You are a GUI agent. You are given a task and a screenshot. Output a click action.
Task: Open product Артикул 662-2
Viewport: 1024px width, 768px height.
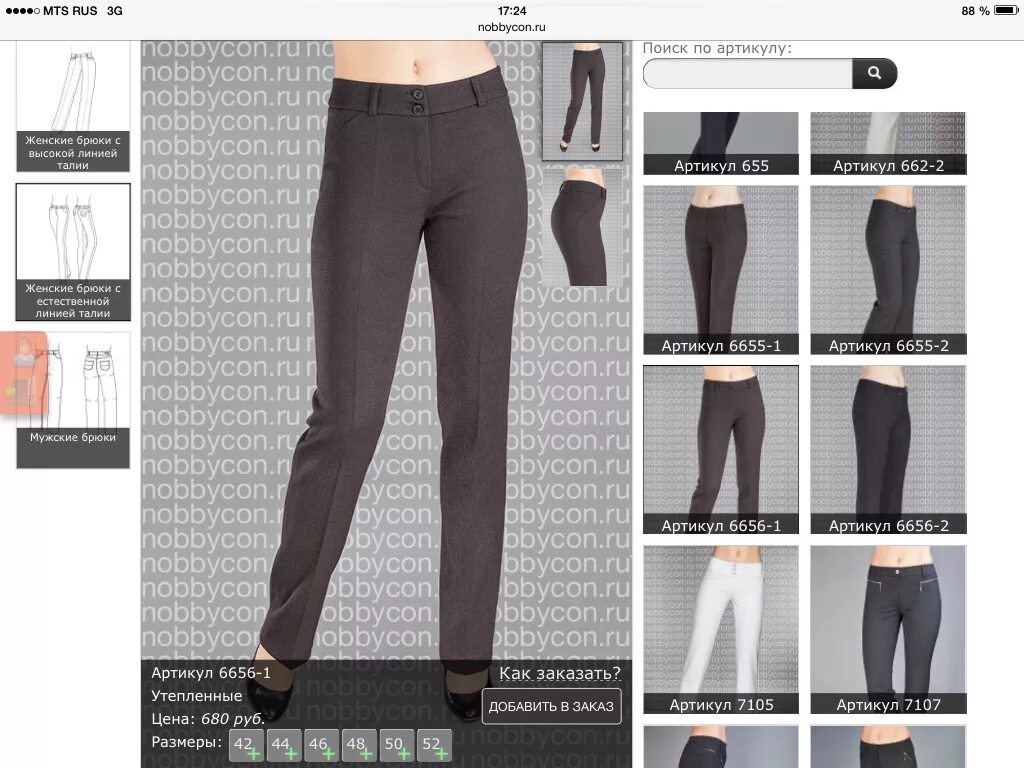888,143
